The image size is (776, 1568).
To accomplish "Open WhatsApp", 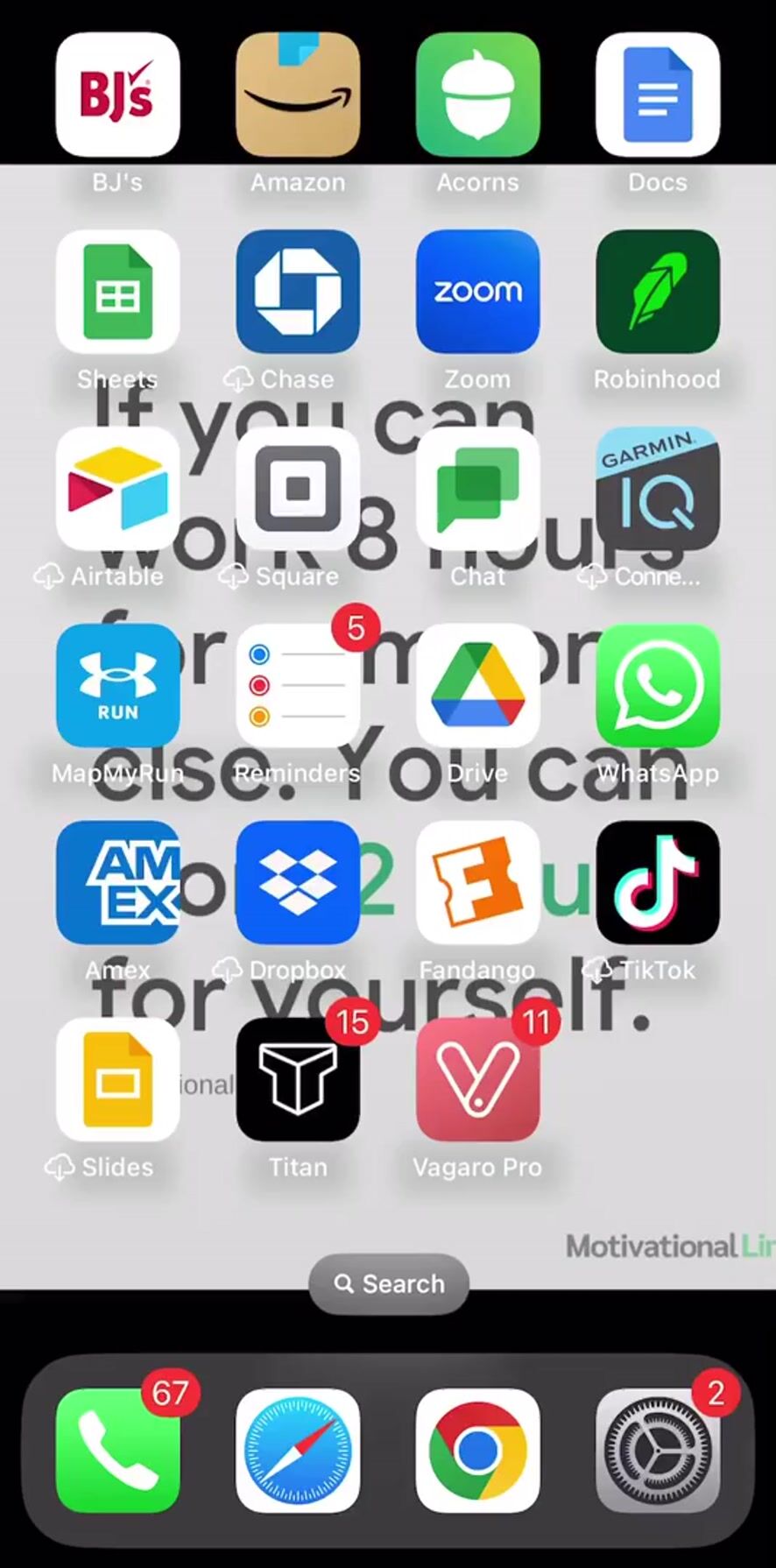I will coord(658,686).
